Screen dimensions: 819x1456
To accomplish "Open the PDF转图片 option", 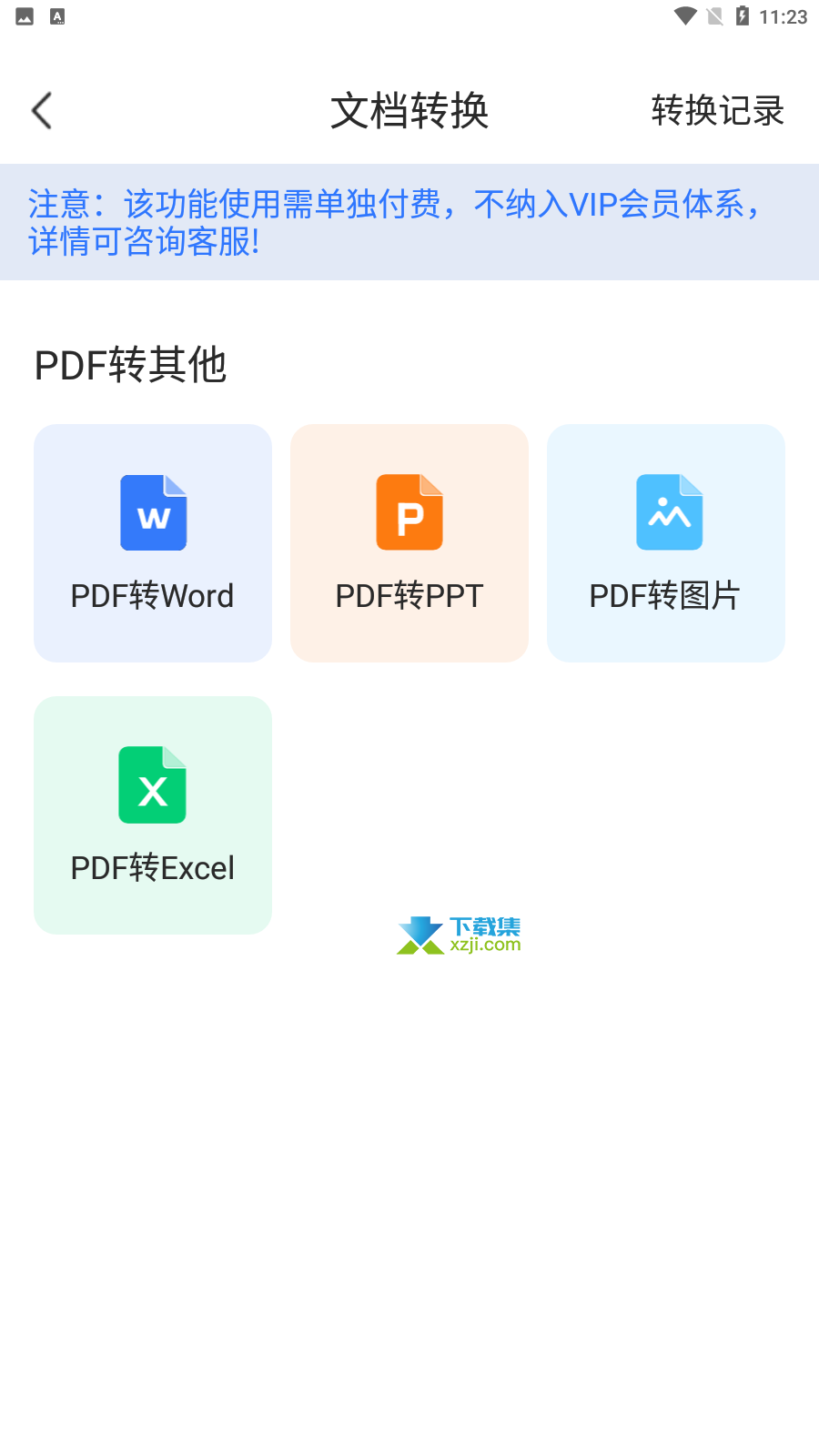I will tap(666, 543).
